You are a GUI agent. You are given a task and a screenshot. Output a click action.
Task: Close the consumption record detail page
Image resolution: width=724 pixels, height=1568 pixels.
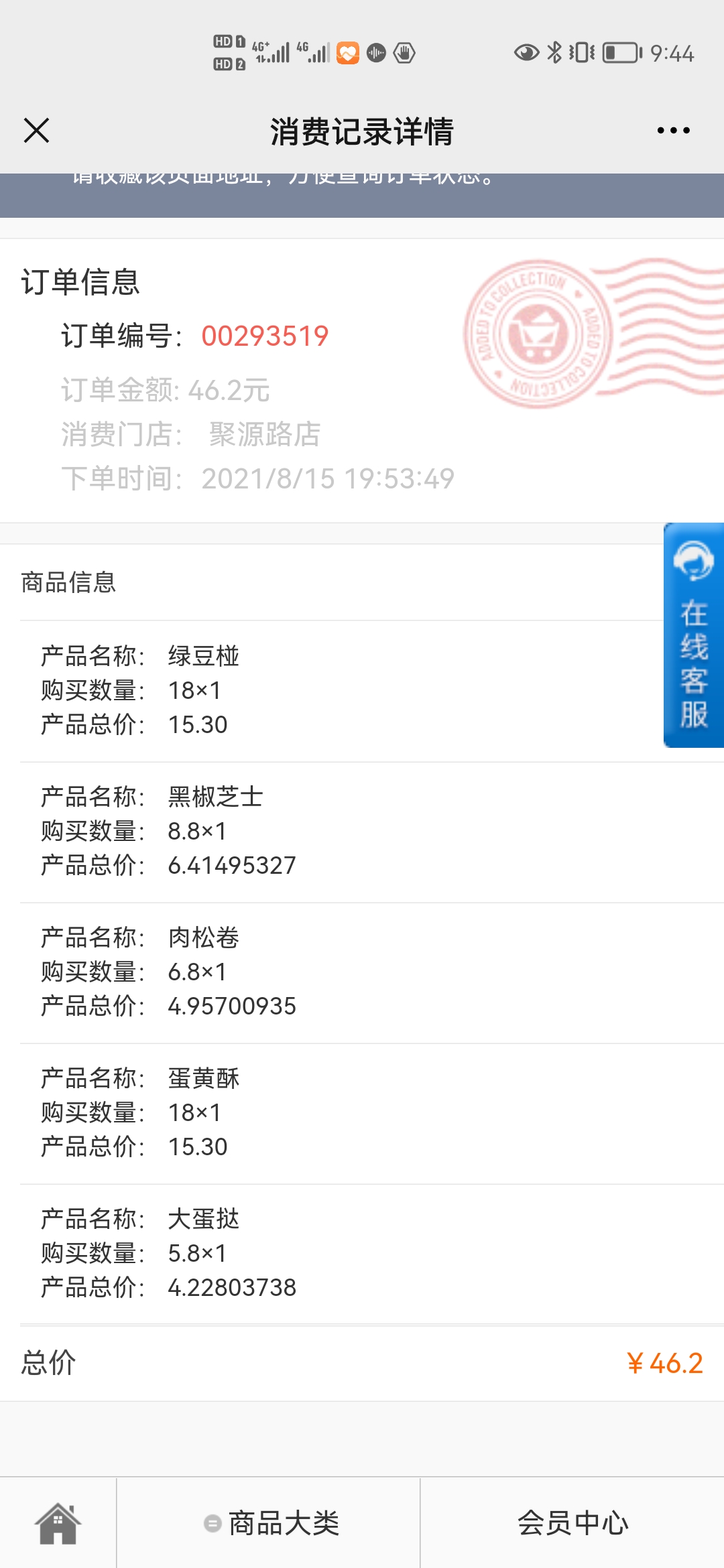[x=36, y=130]
